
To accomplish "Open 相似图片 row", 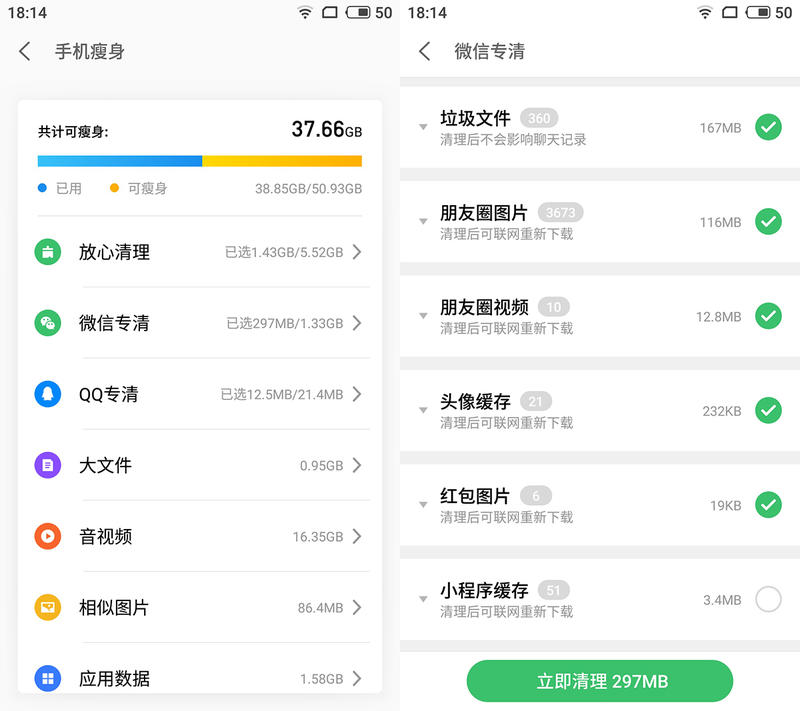I will point(200,607).
